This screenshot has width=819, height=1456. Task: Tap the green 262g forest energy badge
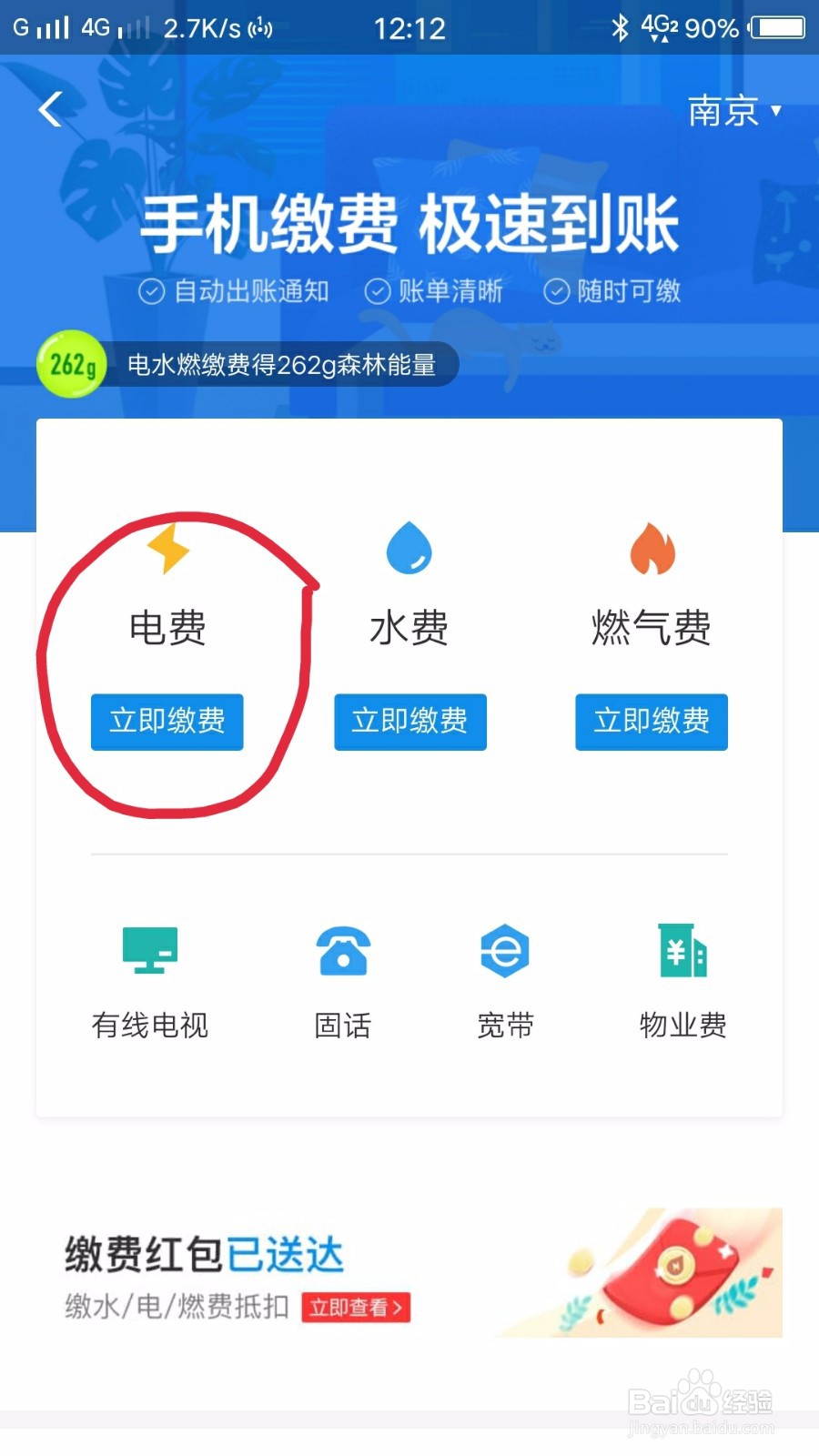pyautogui.click(x=71, y=364)
